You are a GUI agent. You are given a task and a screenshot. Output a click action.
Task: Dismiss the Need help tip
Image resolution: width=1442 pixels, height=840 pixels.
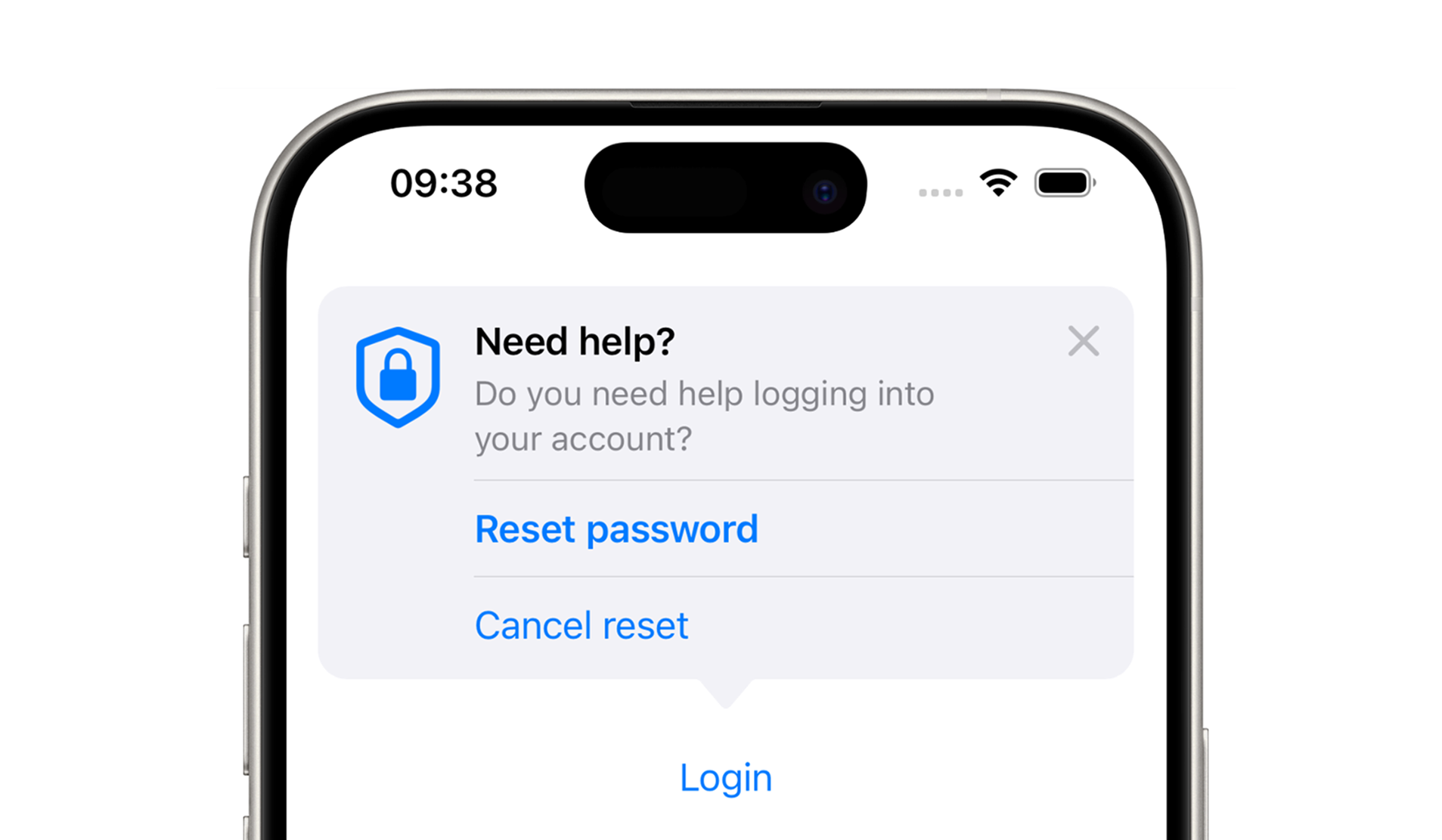pyautogui.click(x=1083, y=341)
